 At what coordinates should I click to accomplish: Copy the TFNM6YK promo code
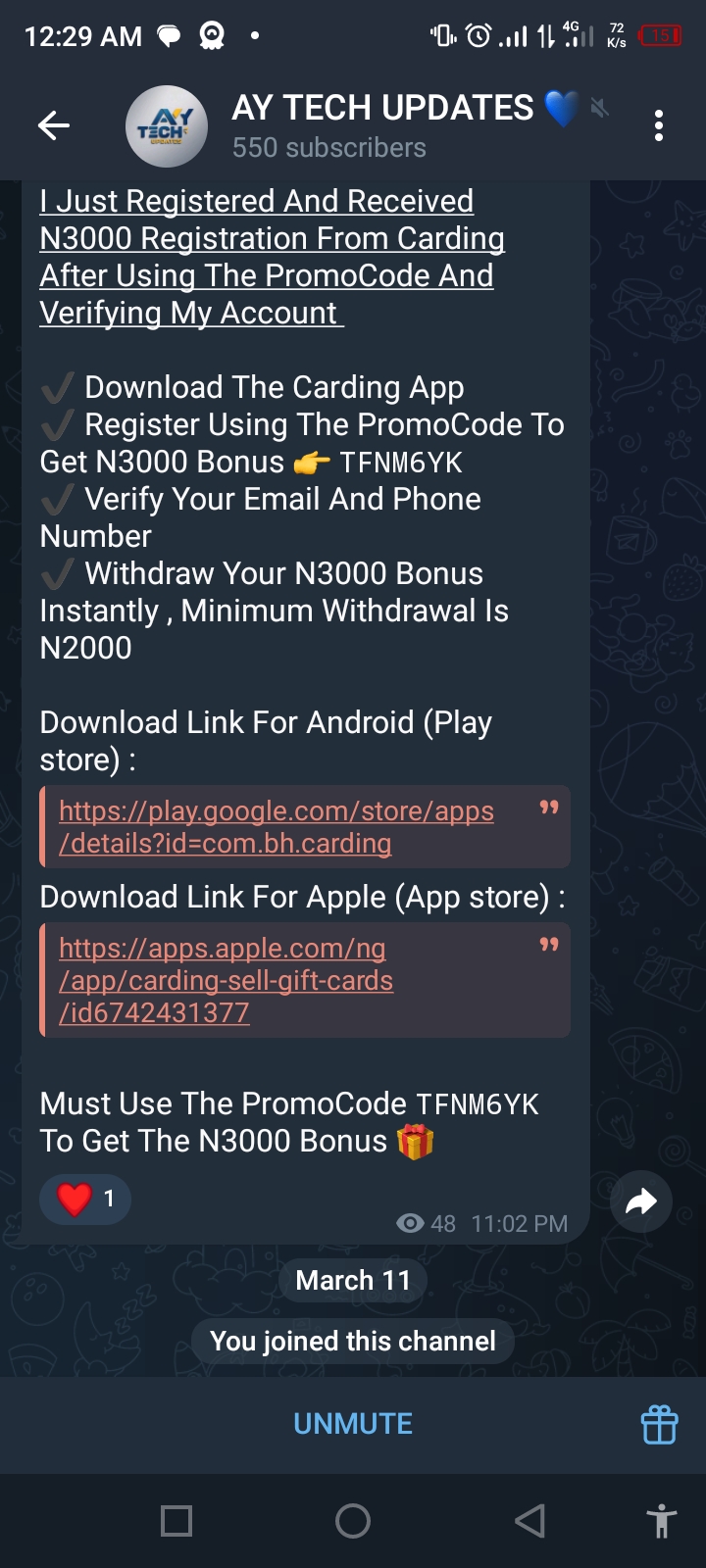point(400,463)
